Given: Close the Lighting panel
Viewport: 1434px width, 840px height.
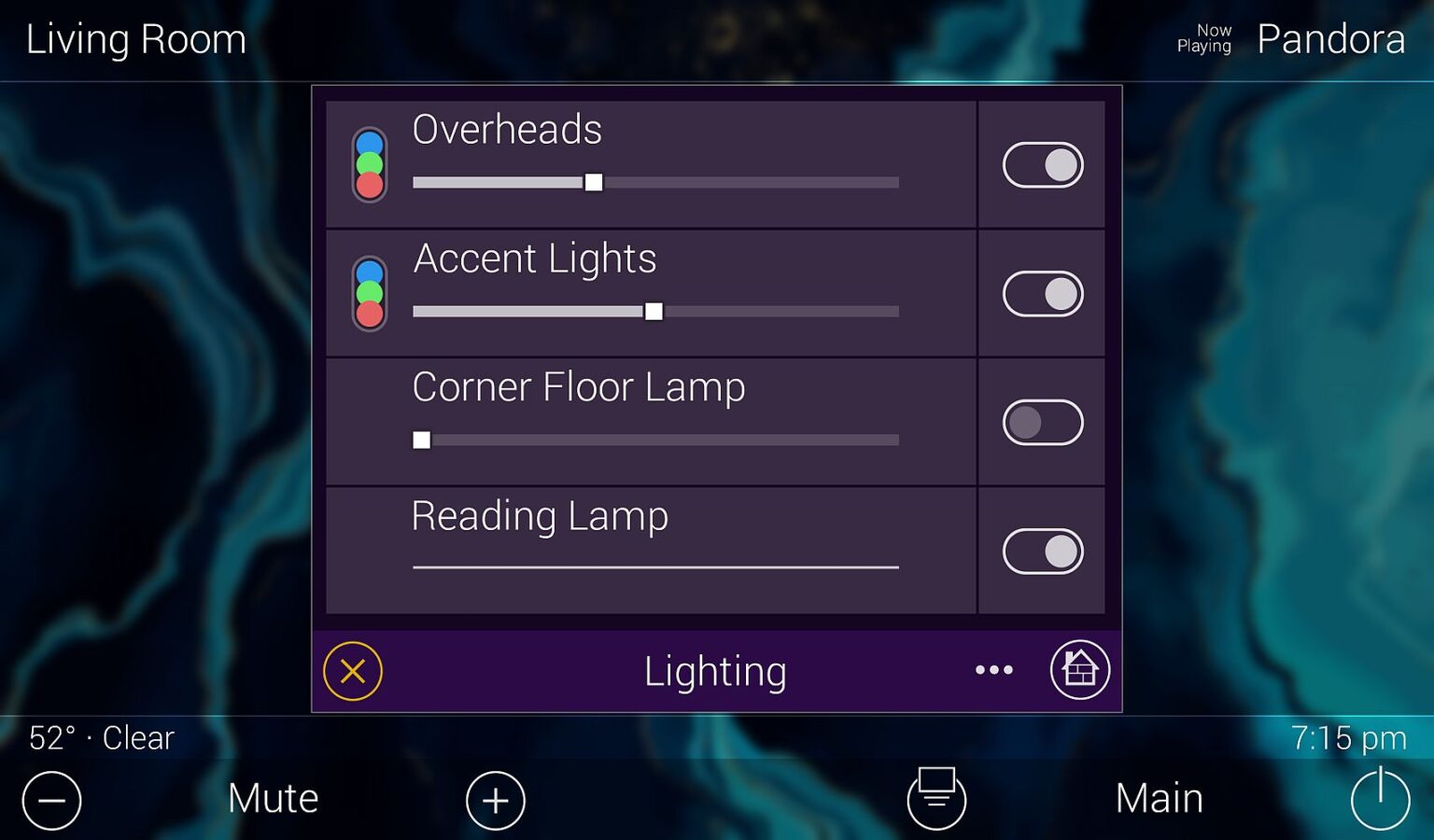Looking at the screenshot, I should click(x=353, y=671).
